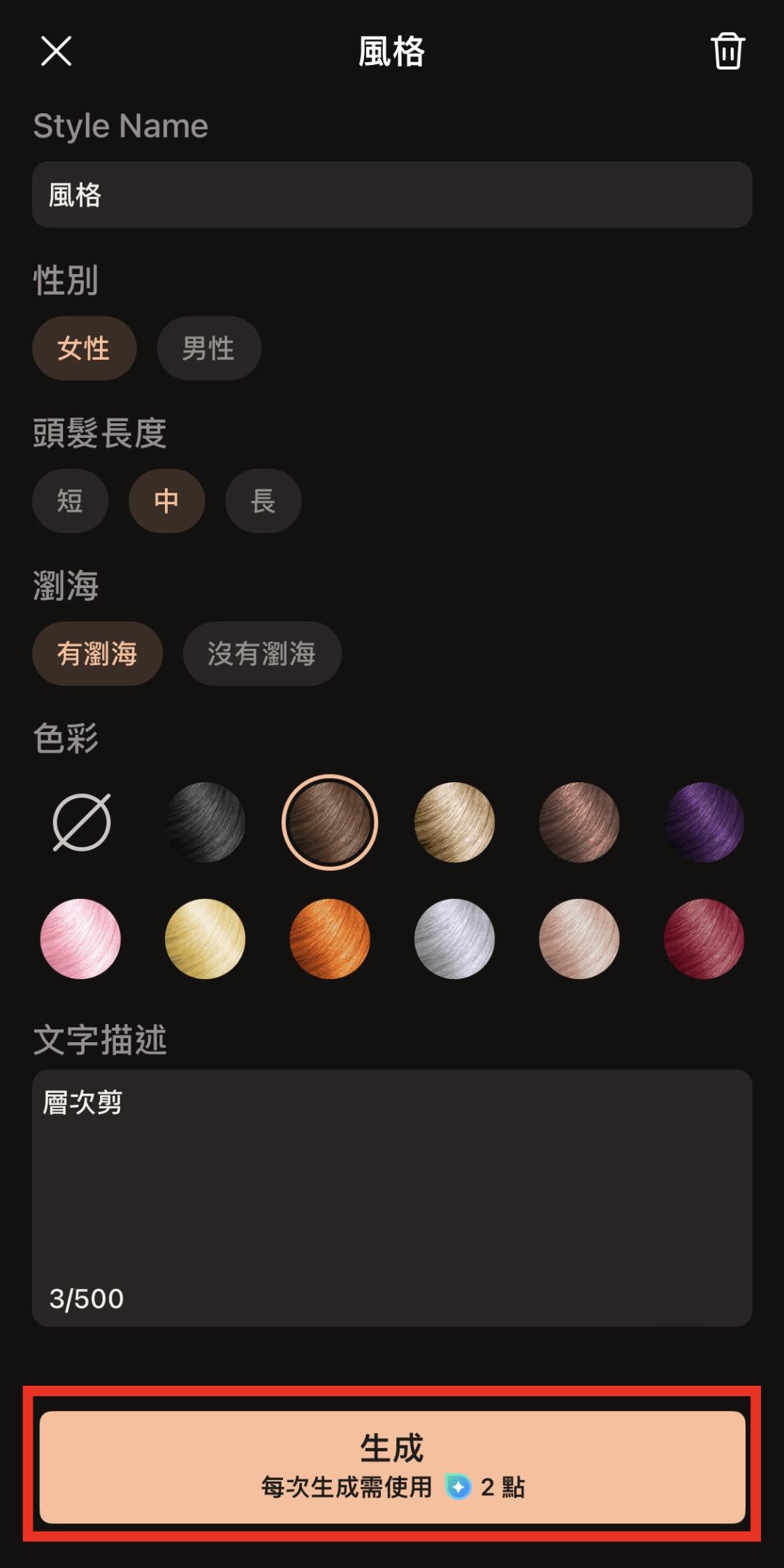This screenshot has height=1568, width=784.
Task: Select the currently highlighted brown hair color
Action: coord(329,823)
